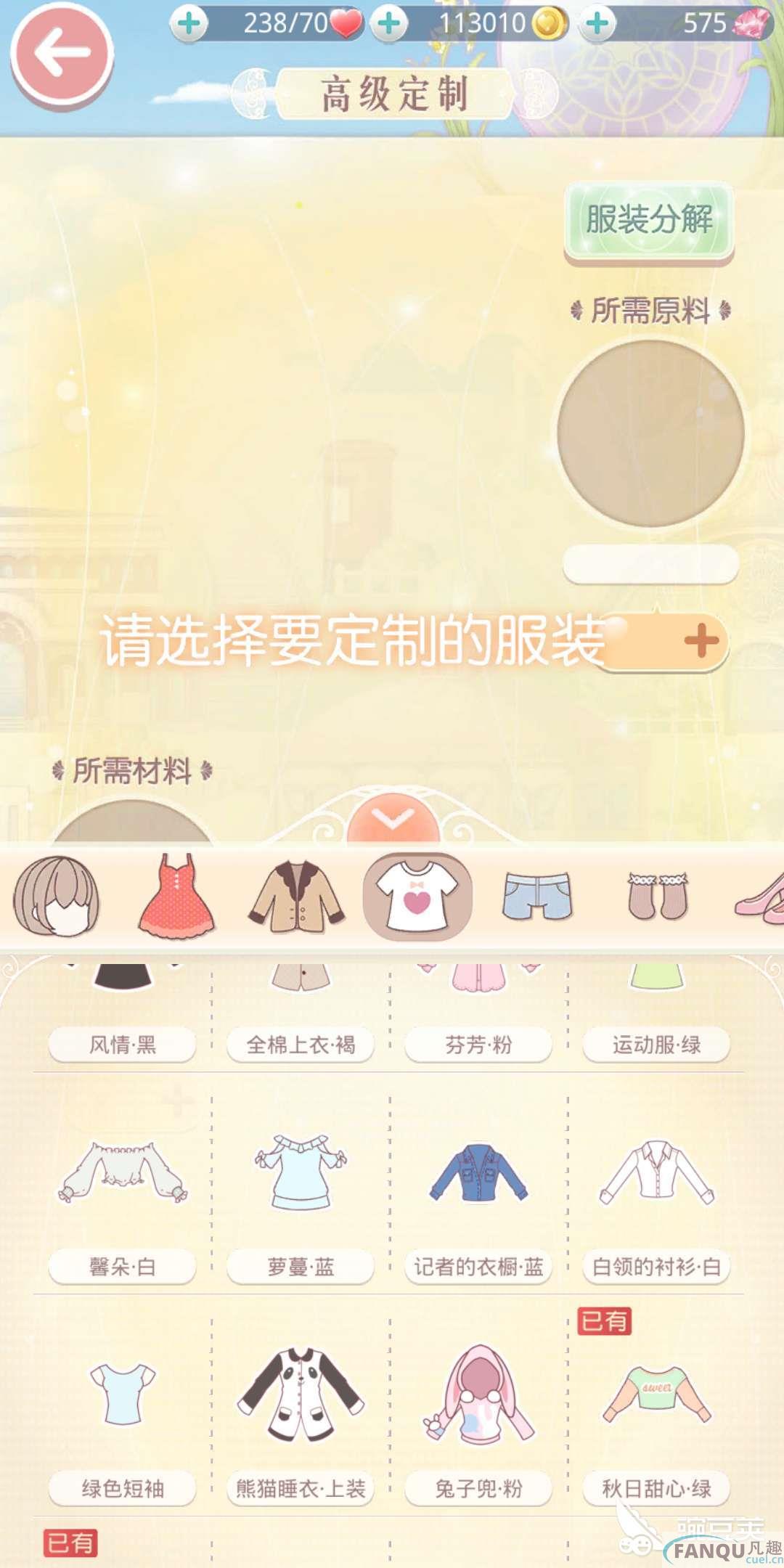The height and width of the screenshot is (1568, 784).
Task: Switch to the hair category tab
Action: click(57, 897)
